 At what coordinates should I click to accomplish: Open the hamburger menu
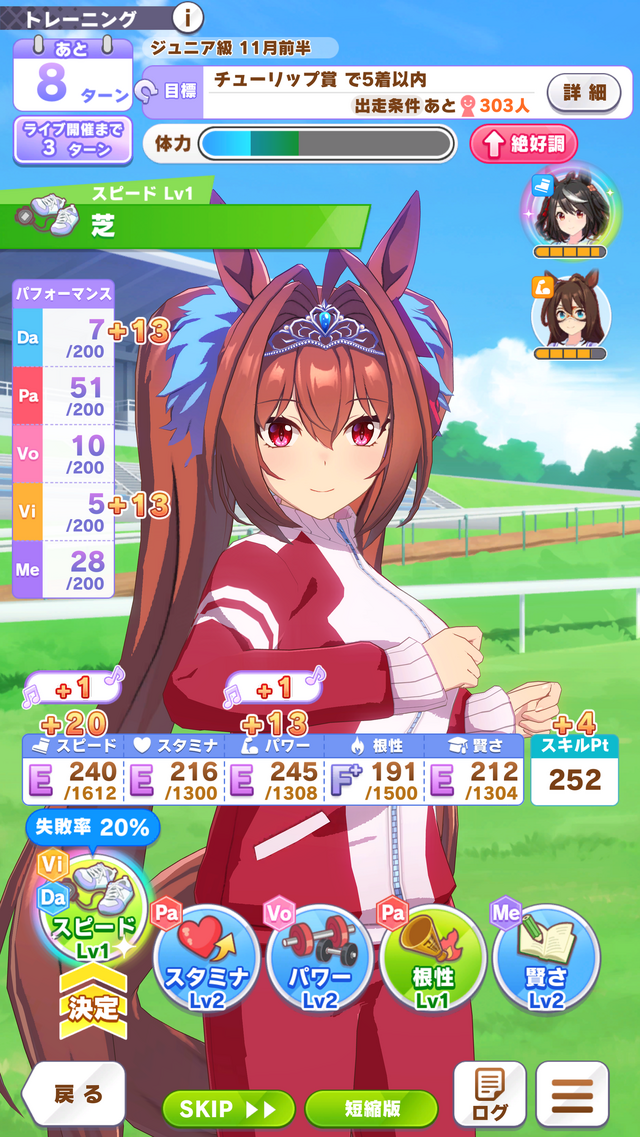click(x=572, y=1094)
